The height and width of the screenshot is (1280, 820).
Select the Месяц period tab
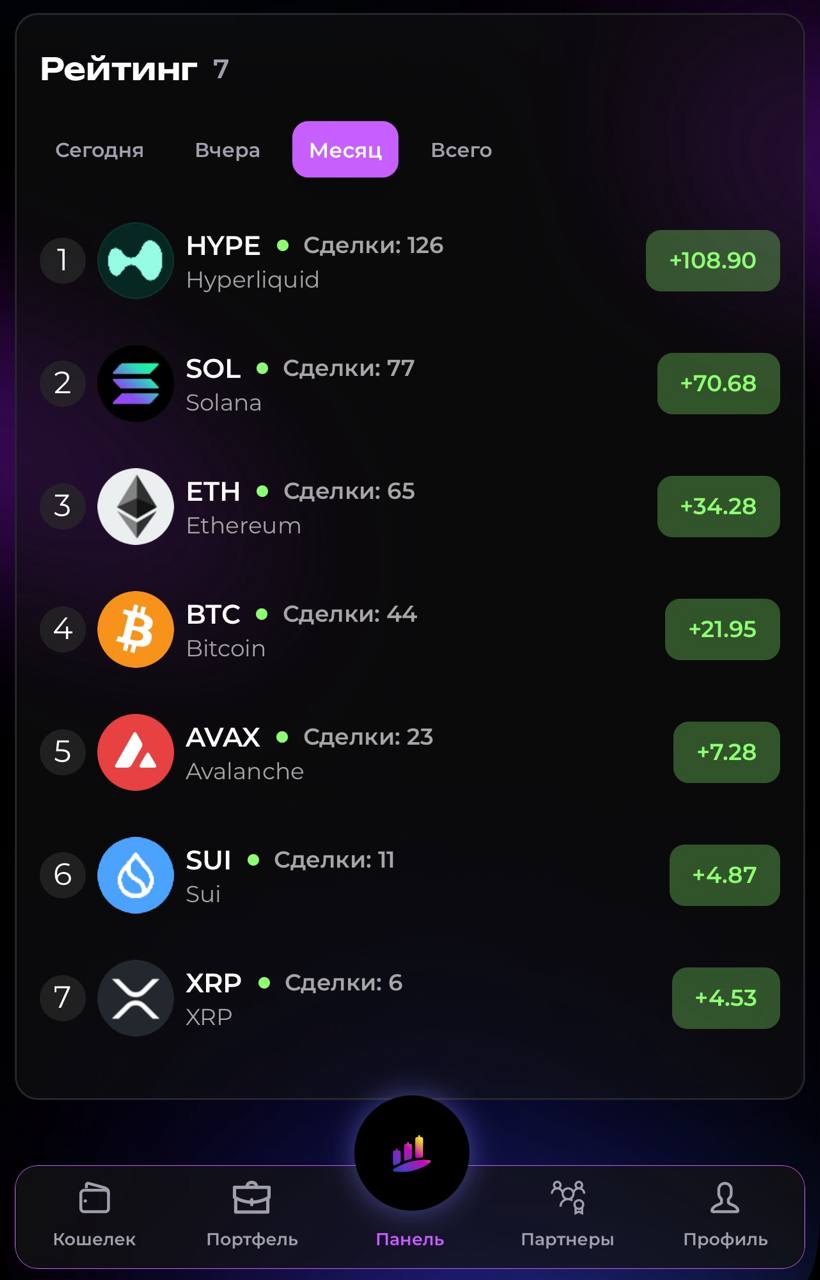pos(345,150)
